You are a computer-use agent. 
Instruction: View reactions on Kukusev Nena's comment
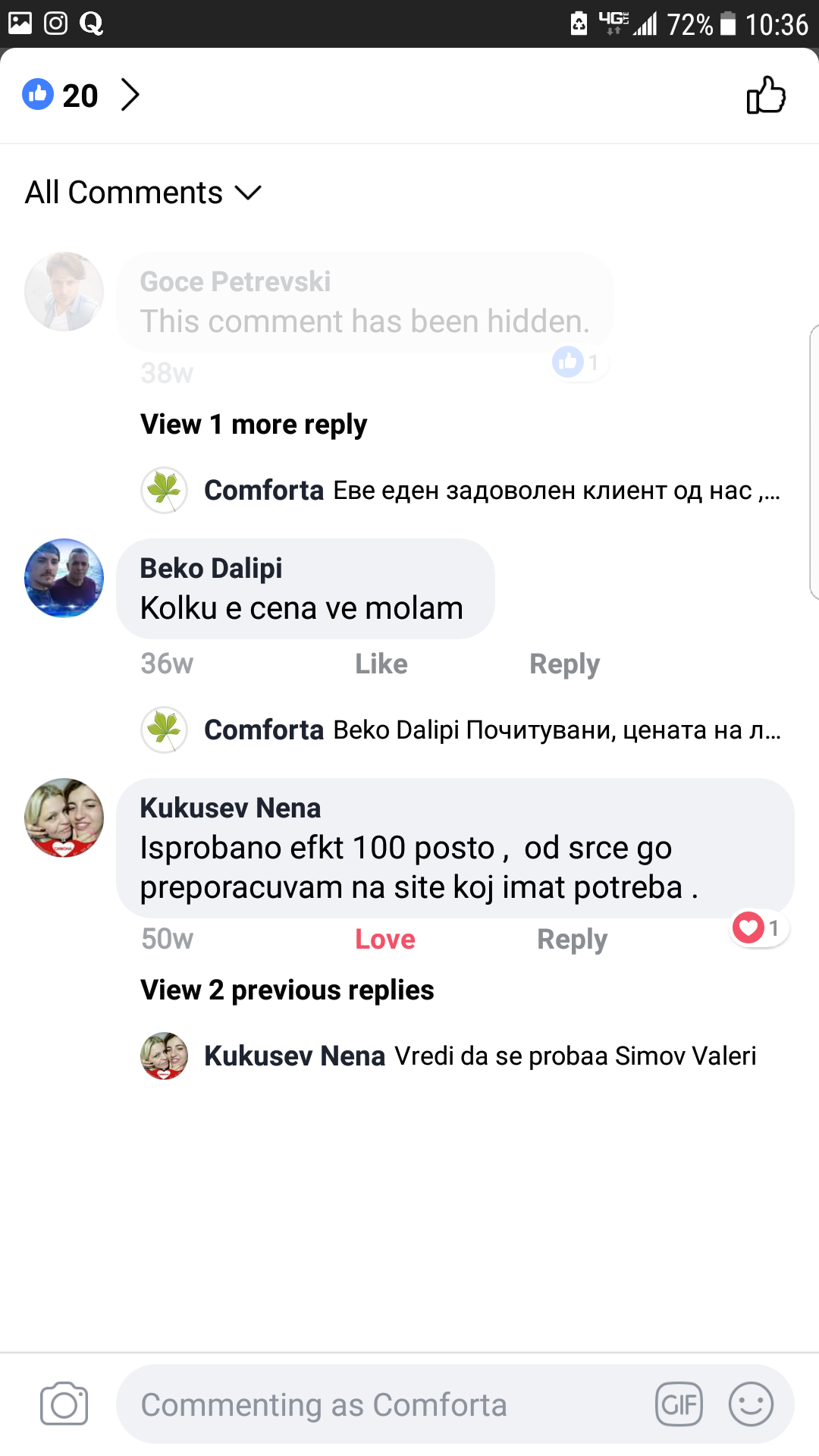coord(759,927)
